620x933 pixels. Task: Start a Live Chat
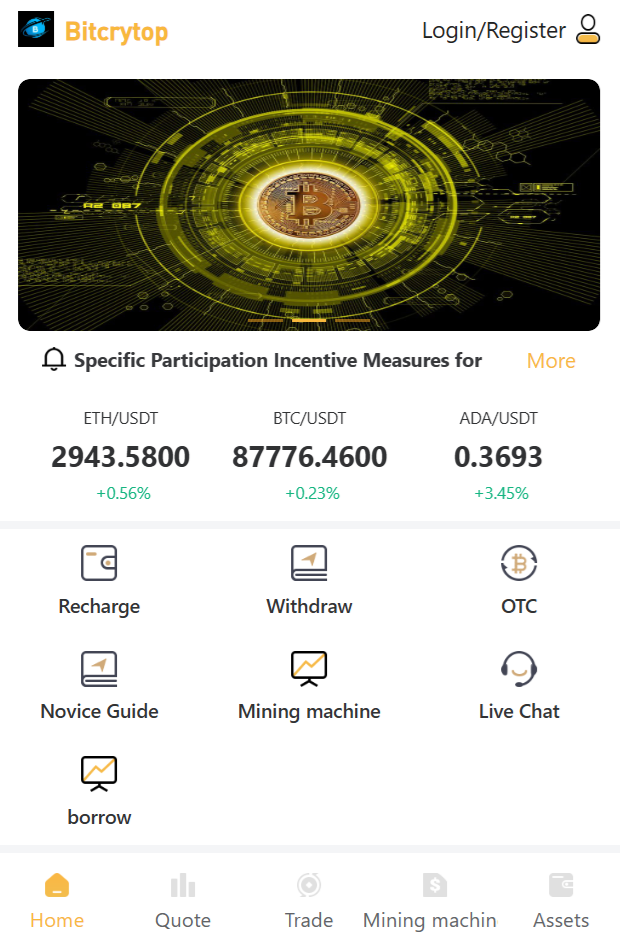tap(519, 685)
